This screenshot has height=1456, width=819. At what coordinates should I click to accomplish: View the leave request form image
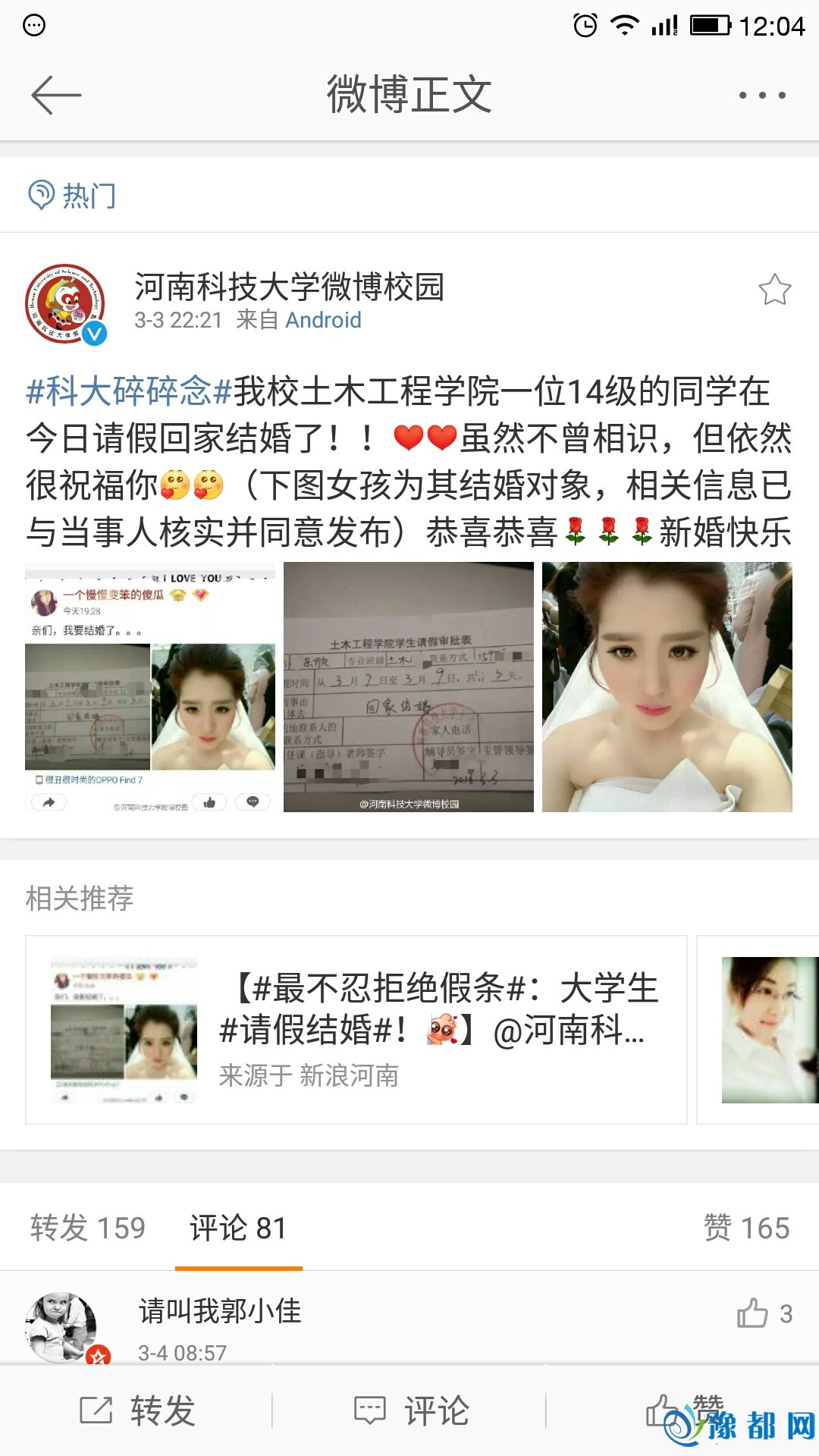409,687
